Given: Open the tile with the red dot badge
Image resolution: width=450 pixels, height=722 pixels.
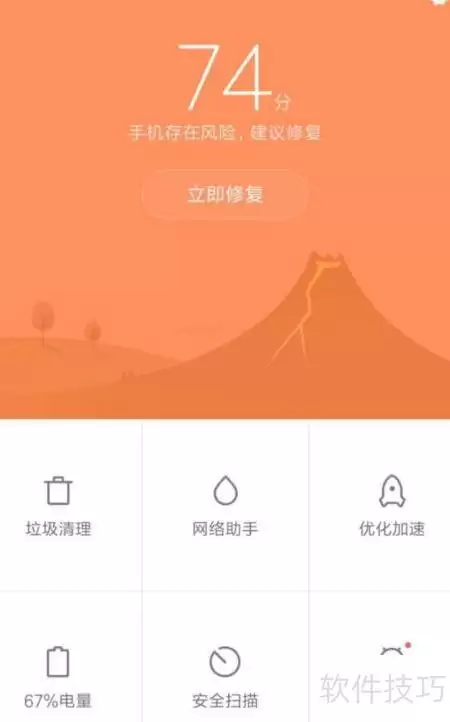Looking at the screenshot, I should point(392,658).
